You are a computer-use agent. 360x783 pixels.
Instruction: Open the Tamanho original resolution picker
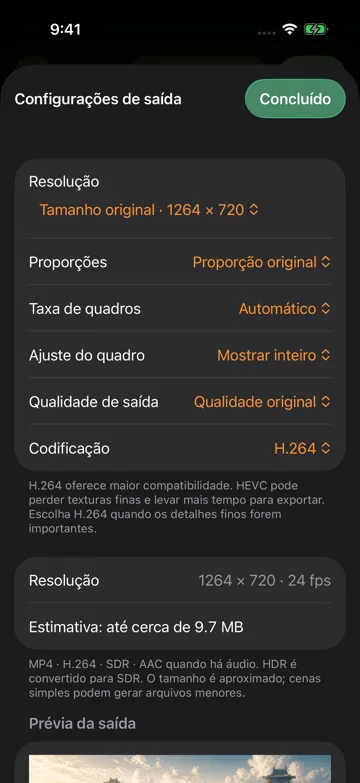[149, 210]
